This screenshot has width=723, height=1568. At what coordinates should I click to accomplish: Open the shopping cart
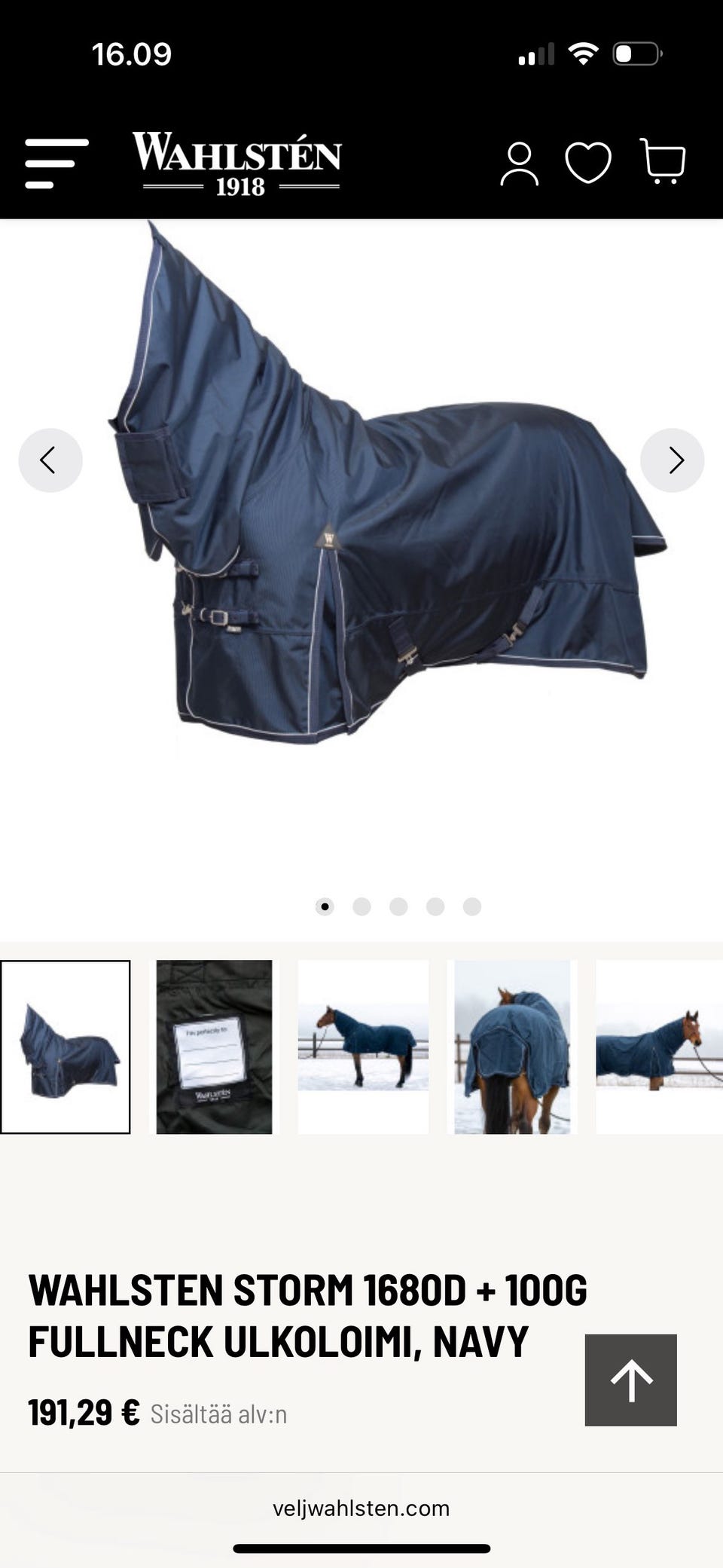click(663, 161)
